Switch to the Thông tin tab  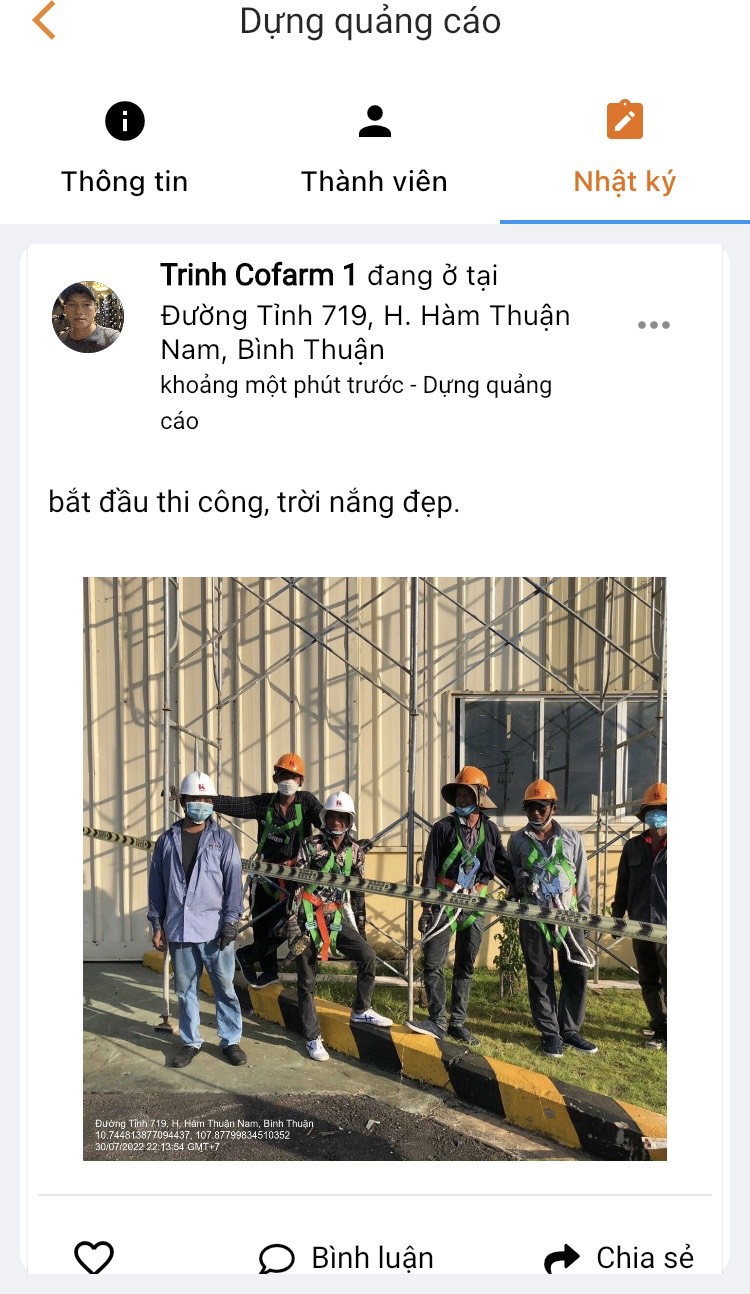(x=124, y=150)
